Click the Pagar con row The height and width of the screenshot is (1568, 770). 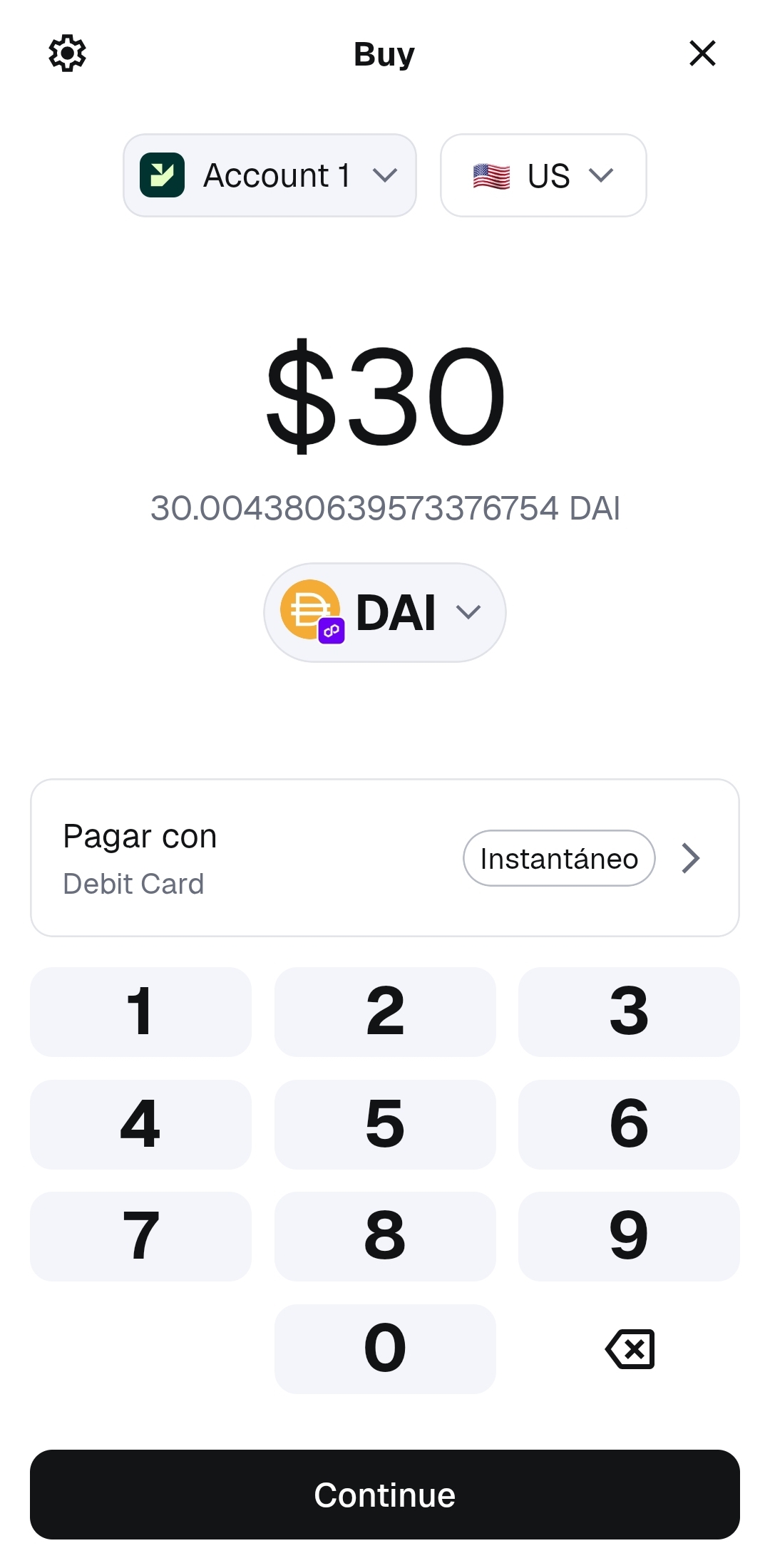click(x=140, y=836)
